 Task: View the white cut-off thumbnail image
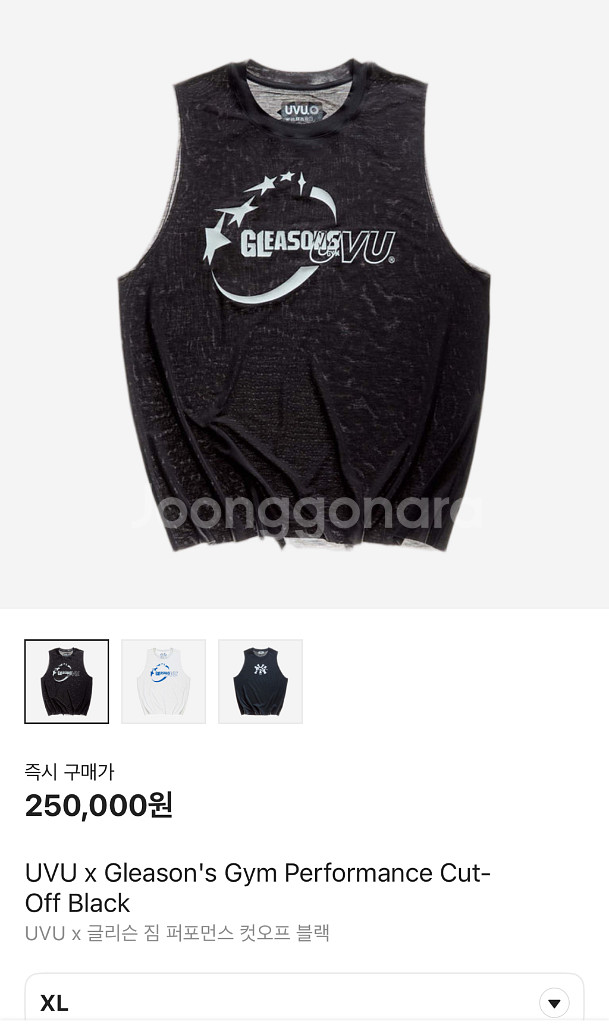pyautogui.click(x=164, y=681)
